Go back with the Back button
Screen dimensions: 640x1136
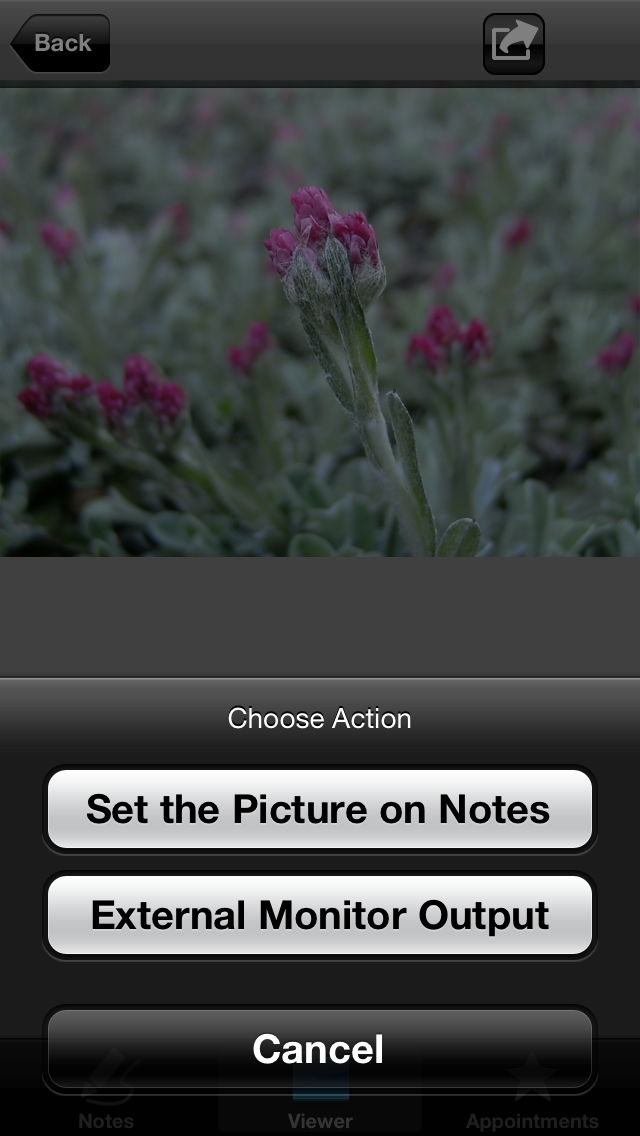pos(60,43)
